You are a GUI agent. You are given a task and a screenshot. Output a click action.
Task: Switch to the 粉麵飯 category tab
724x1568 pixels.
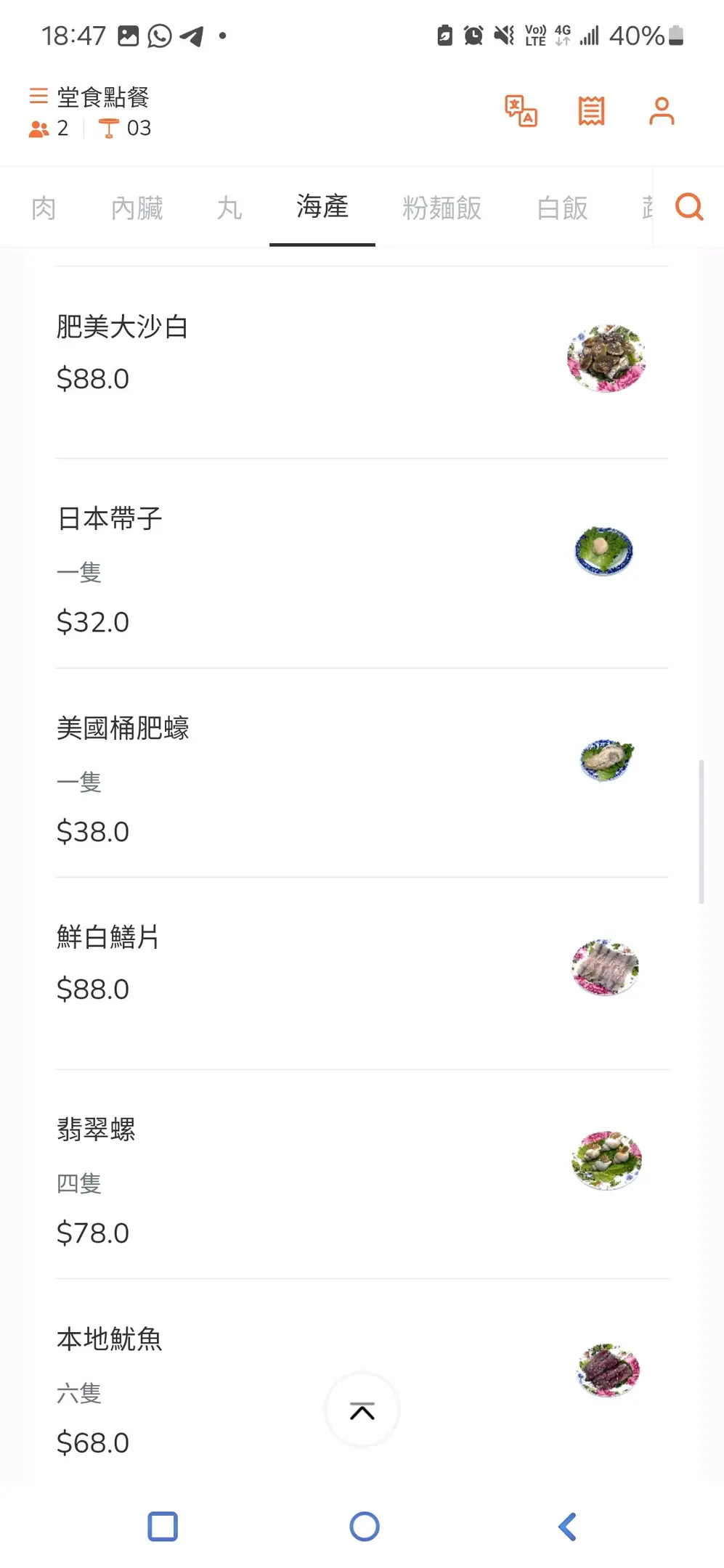442,208
